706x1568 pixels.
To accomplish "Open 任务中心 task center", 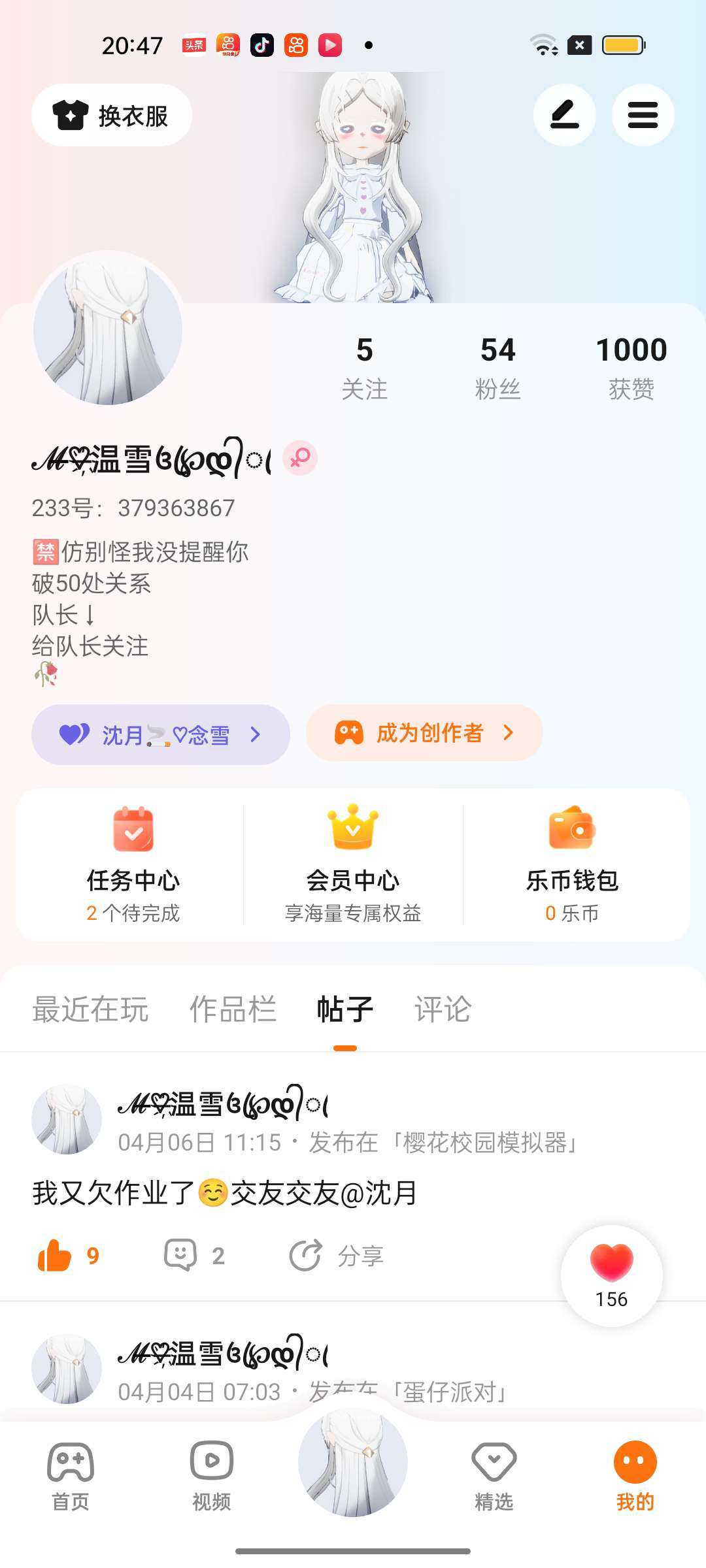I will click(x=133, y=865).
